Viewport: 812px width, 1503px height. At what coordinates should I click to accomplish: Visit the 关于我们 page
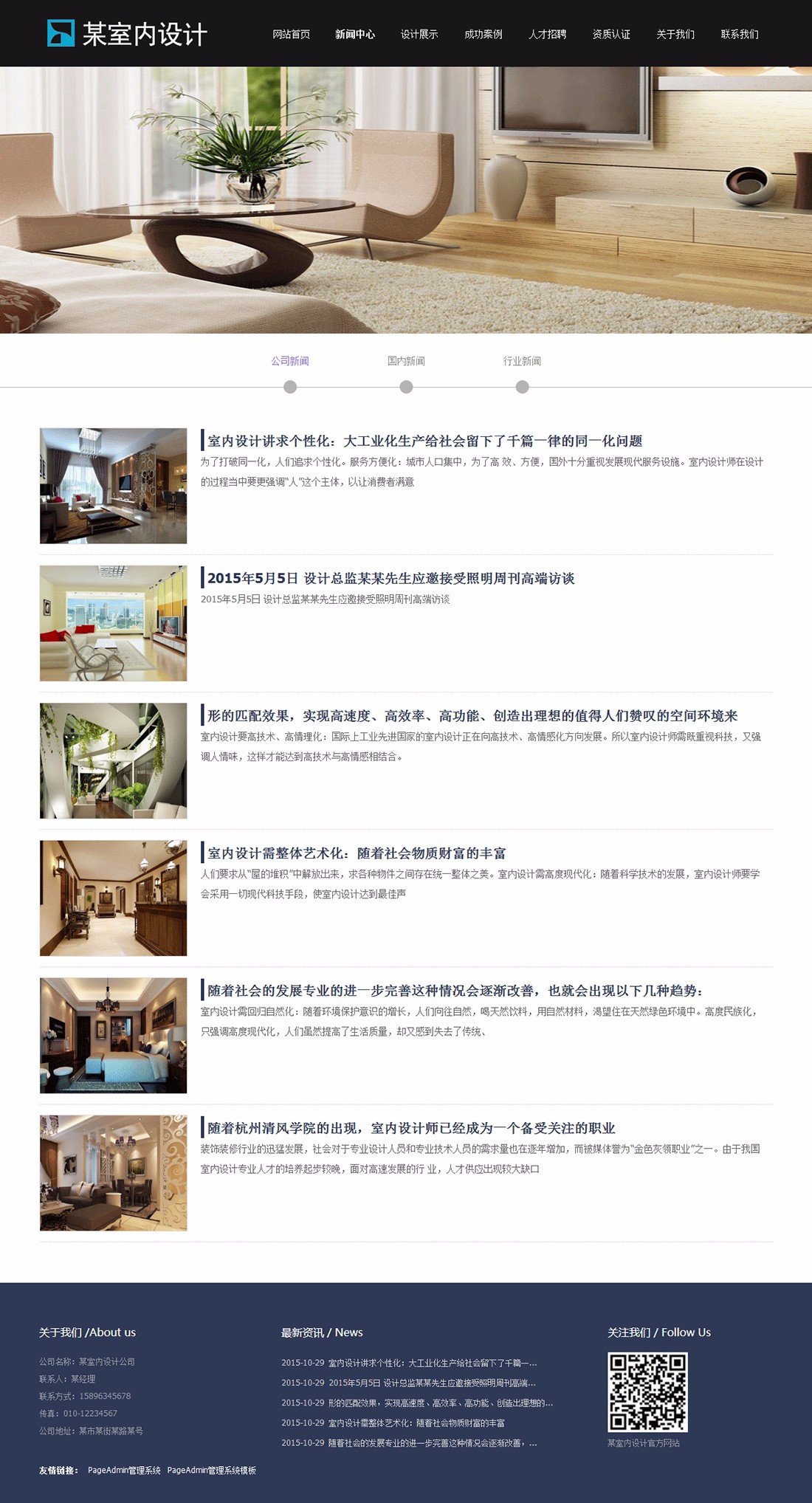pyautogui.click(x=675, y=34)
